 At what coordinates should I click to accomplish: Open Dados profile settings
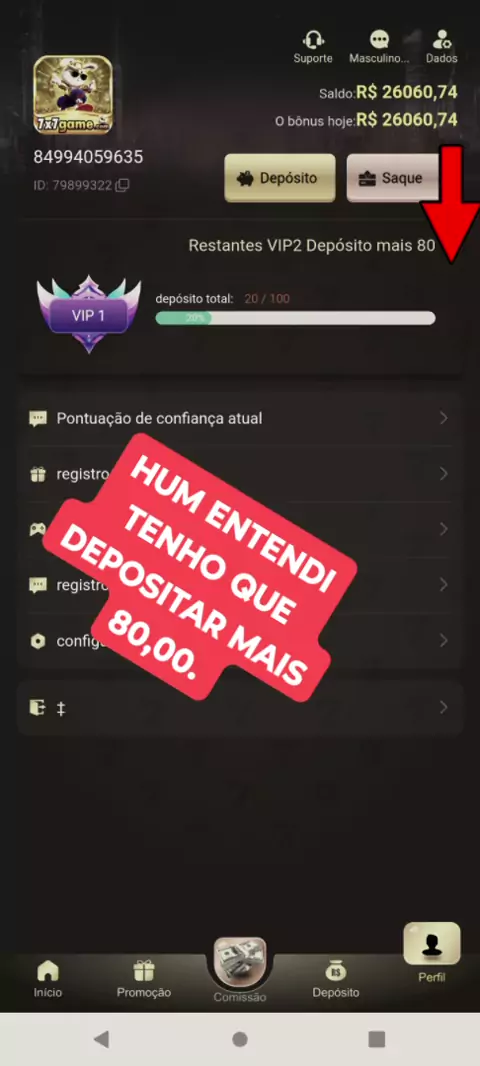coord(442,46)
